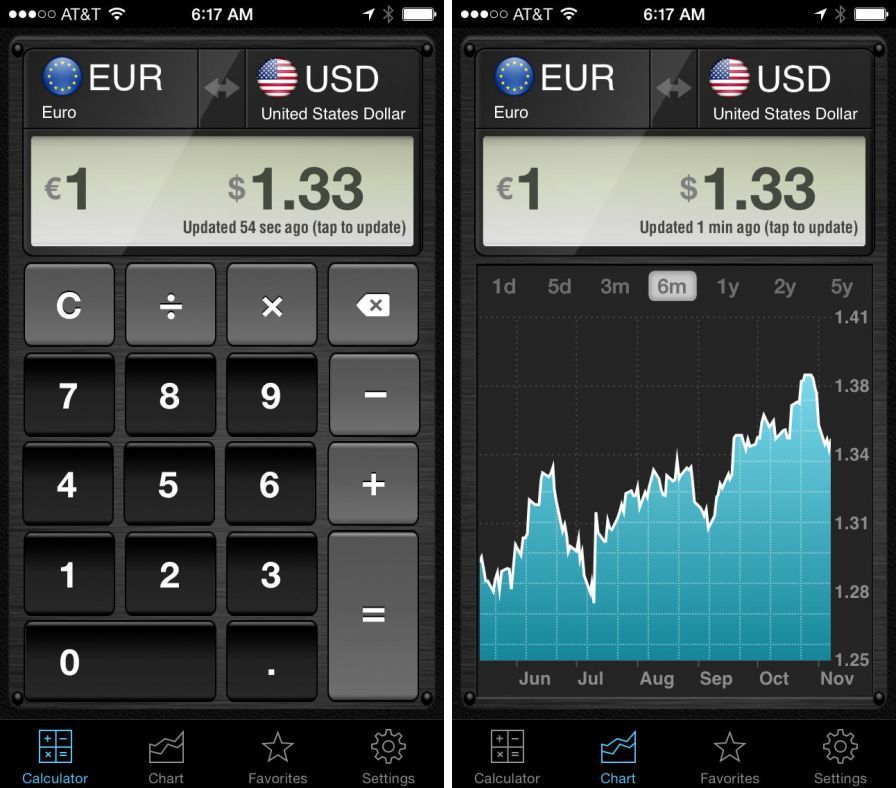896x788 pixels.
Task: Tap the plus key
Action: coord(373,484)
